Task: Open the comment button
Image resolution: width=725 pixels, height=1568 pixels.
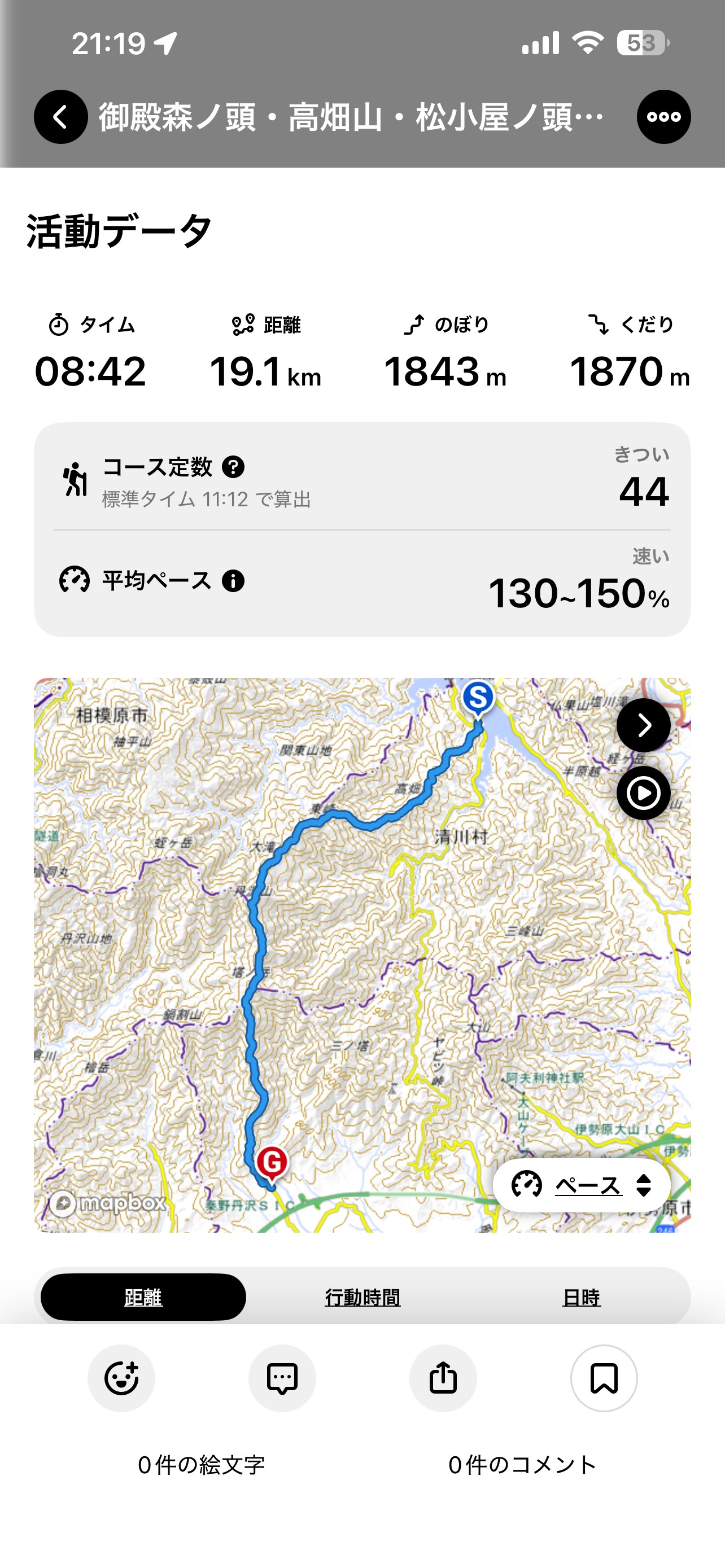Action: pyautogui.click(x=282, y=1378)
